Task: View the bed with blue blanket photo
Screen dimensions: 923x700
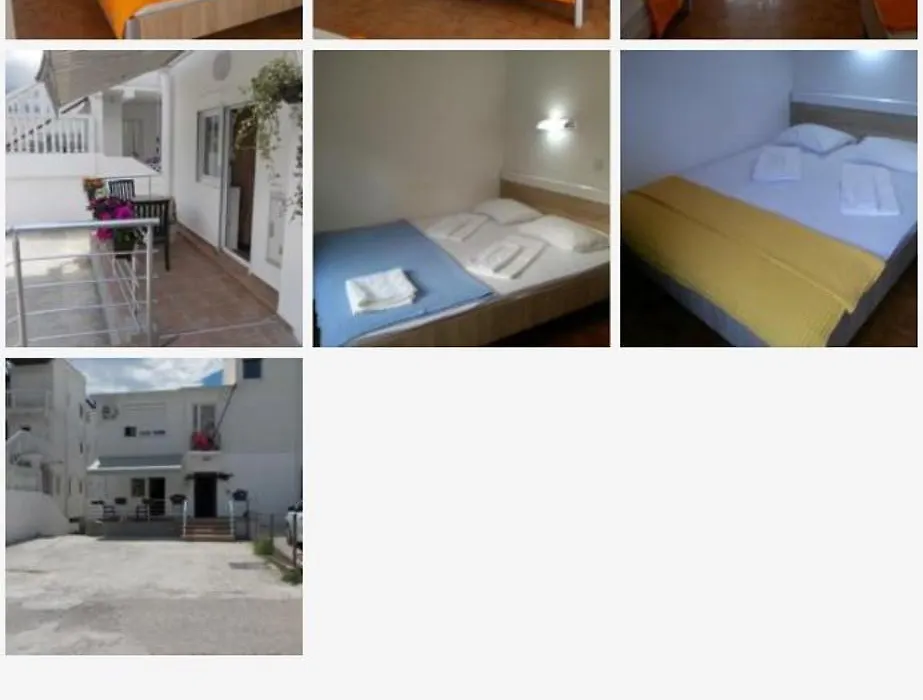Action: pyautogui.click(x=461, y=199)
